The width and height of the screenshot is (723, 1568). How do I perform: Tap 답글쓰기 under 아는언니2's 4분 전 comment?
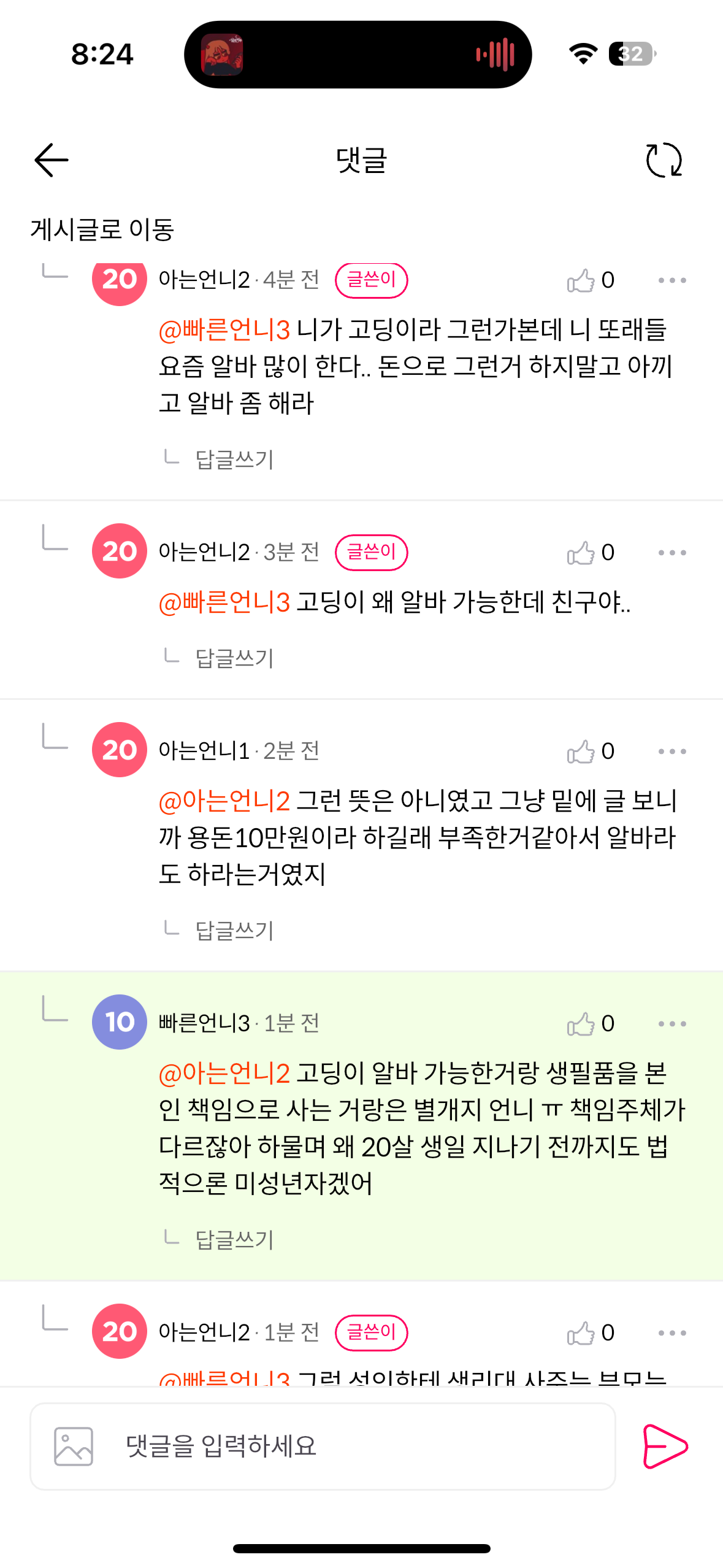pyautogui.click(x=234, y=459)
